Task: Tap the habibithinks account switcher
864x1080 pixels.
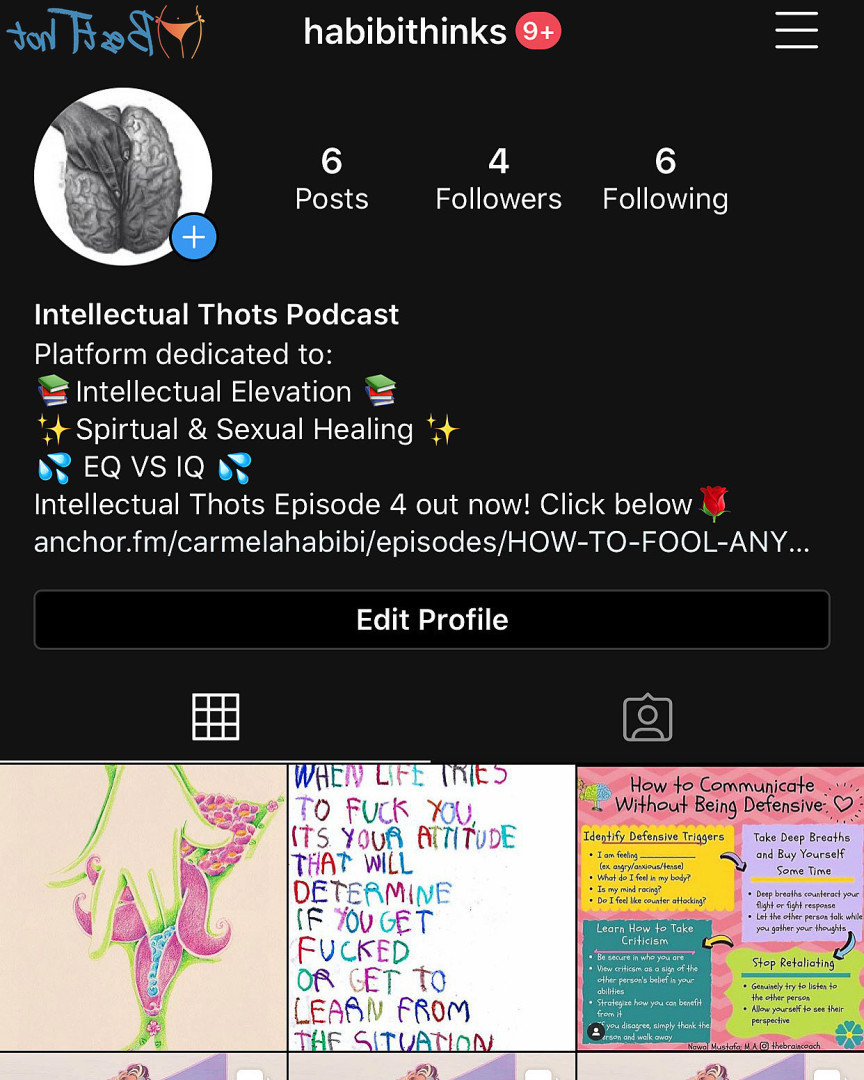Action: 405,32
